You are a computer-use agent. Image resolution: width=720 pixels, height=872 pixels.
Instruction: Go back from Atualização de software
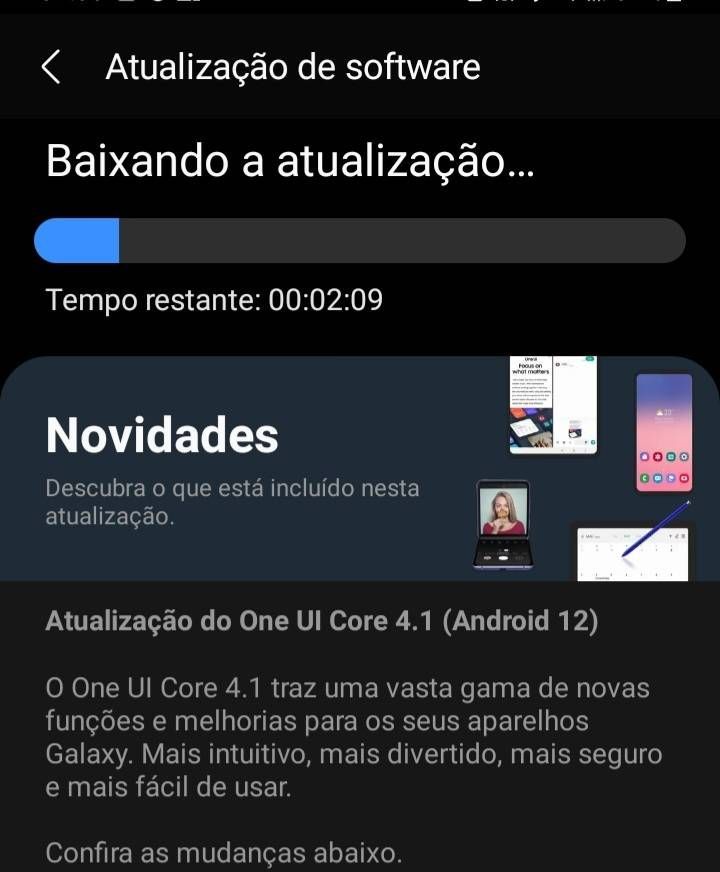[x=51, y=67]
